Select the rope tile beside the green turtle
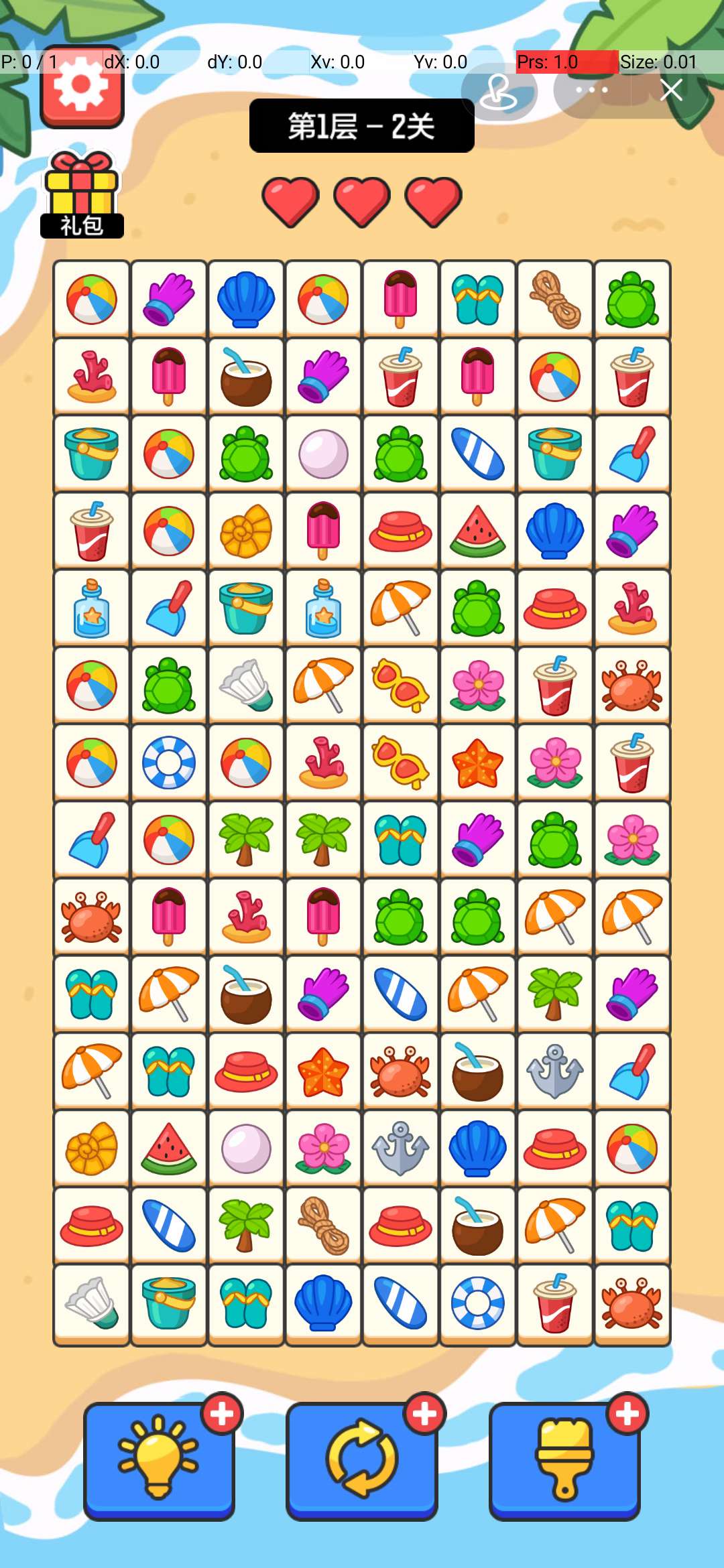Screen dimensions: 724x1568 554,299
